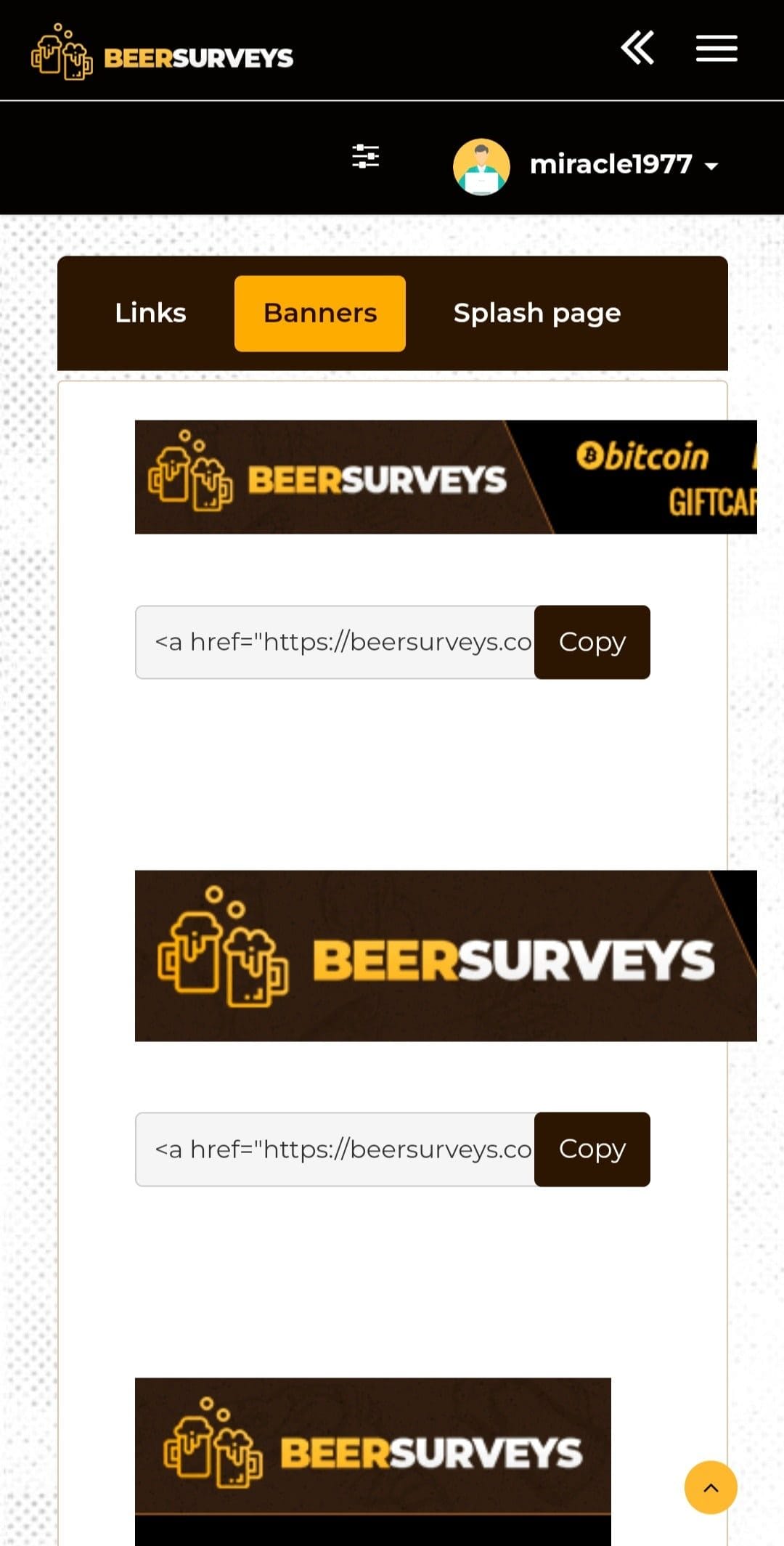The image size is (784, 1546).
Task: Expand the miracle1977 account dropdown
Action: [586, 166]
